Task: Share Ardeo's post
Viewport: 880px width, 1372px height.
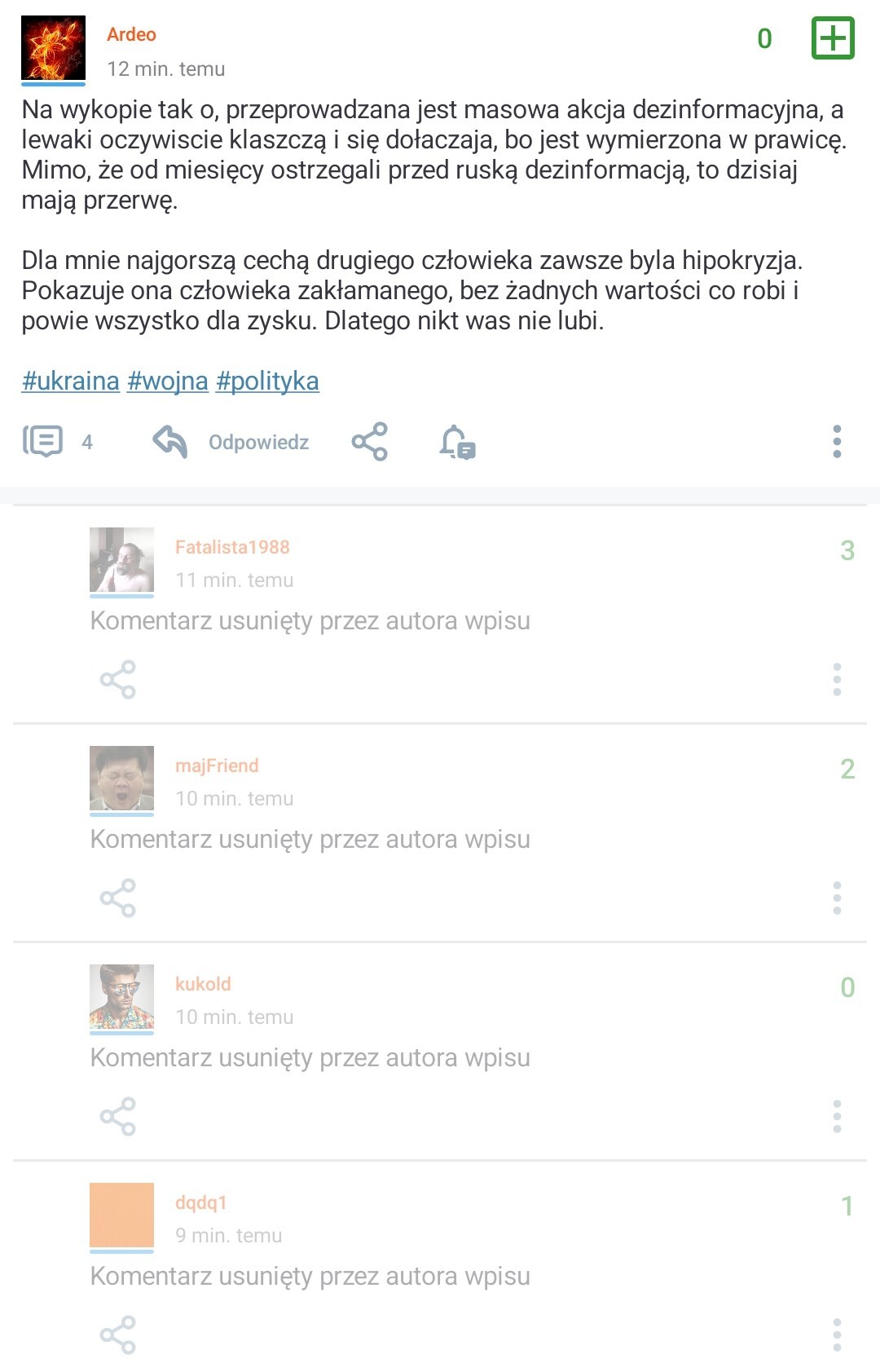Action: point(369,442)
